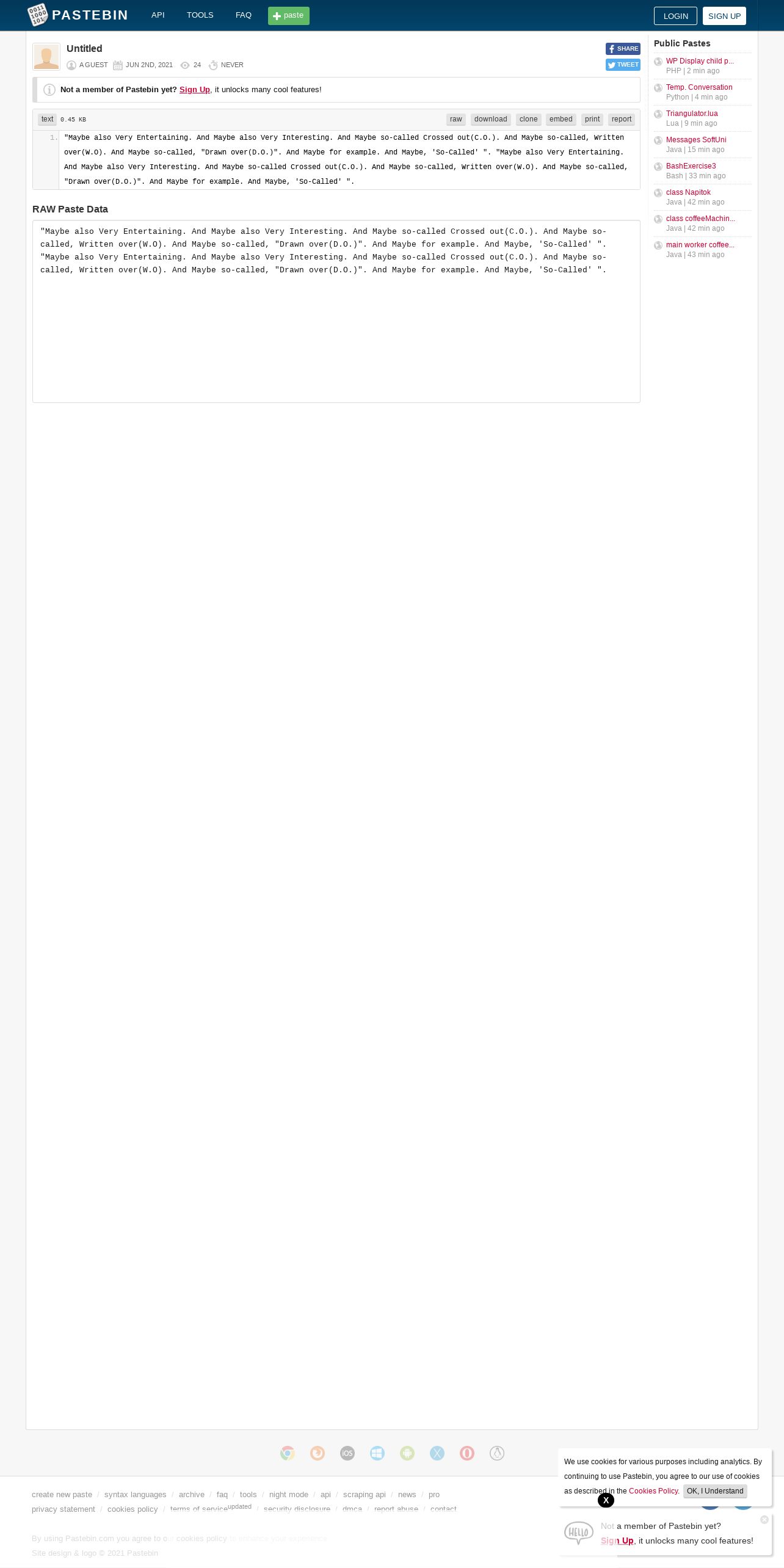Viewport: 784px width, 1568px height.
Task: Download the paste file
Action: pyautogui.click(x=490, y=119)
